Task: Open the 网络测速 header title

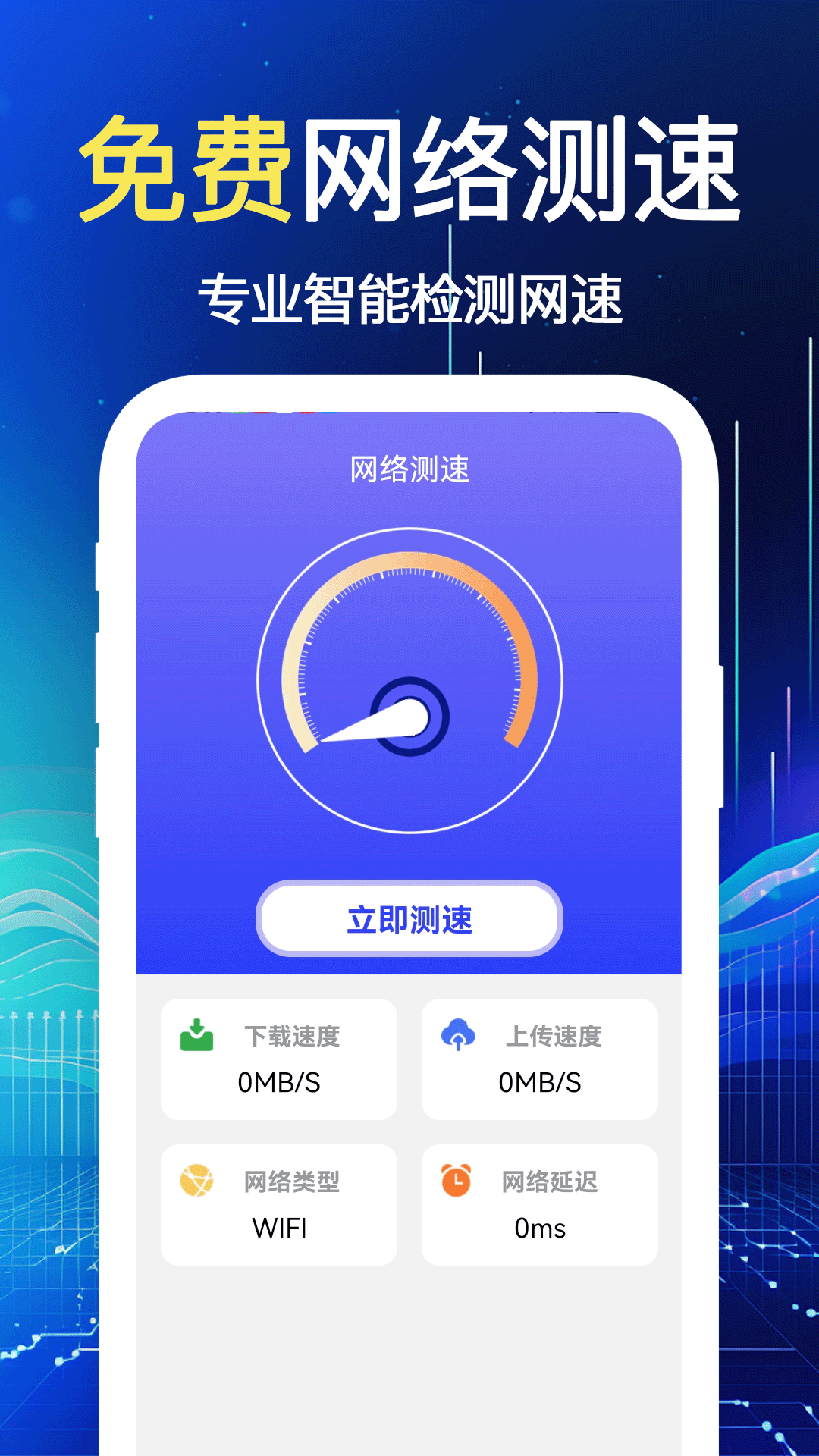Action: click(x=409, y=469)
